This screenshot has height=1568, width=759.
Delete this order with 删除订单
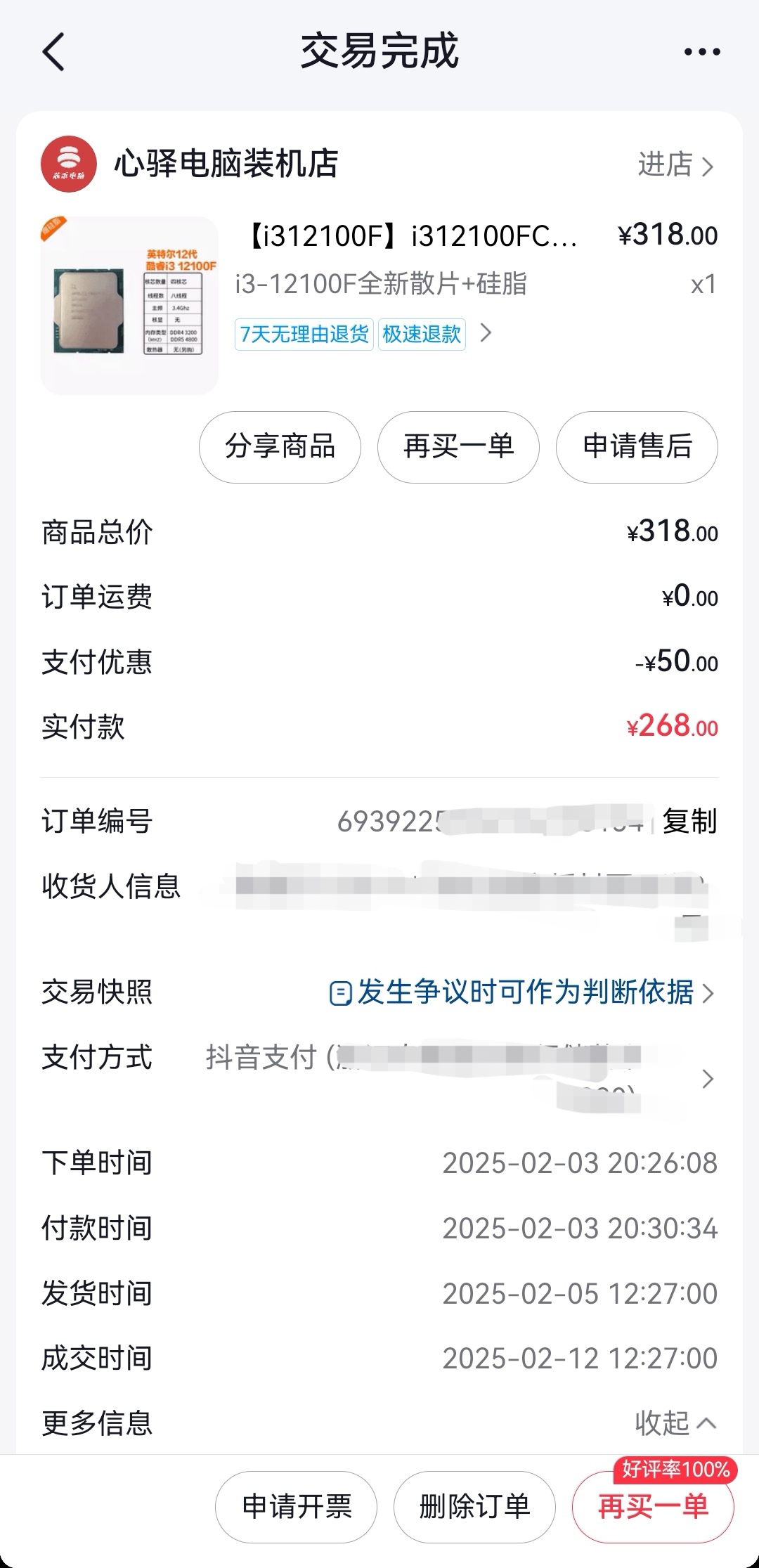pyautogui.click(x=474, y=1507)
